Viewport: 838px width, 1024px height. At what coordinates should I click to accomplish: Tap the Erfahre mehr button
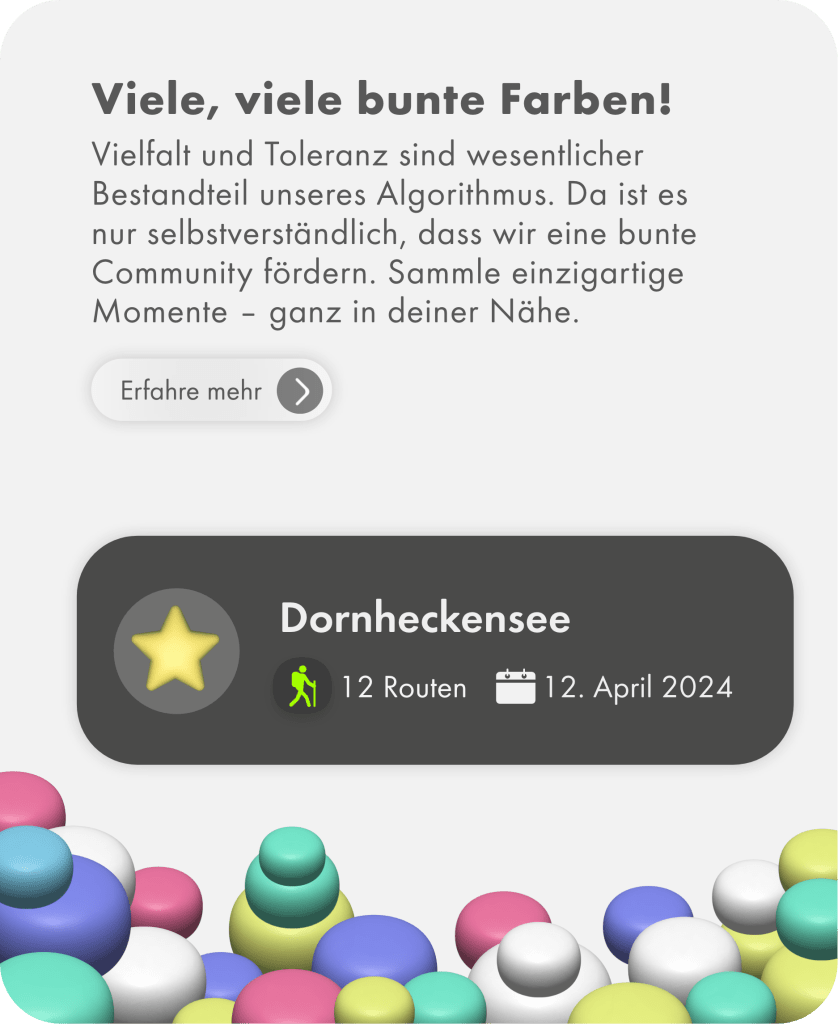[x=211, y=391]
